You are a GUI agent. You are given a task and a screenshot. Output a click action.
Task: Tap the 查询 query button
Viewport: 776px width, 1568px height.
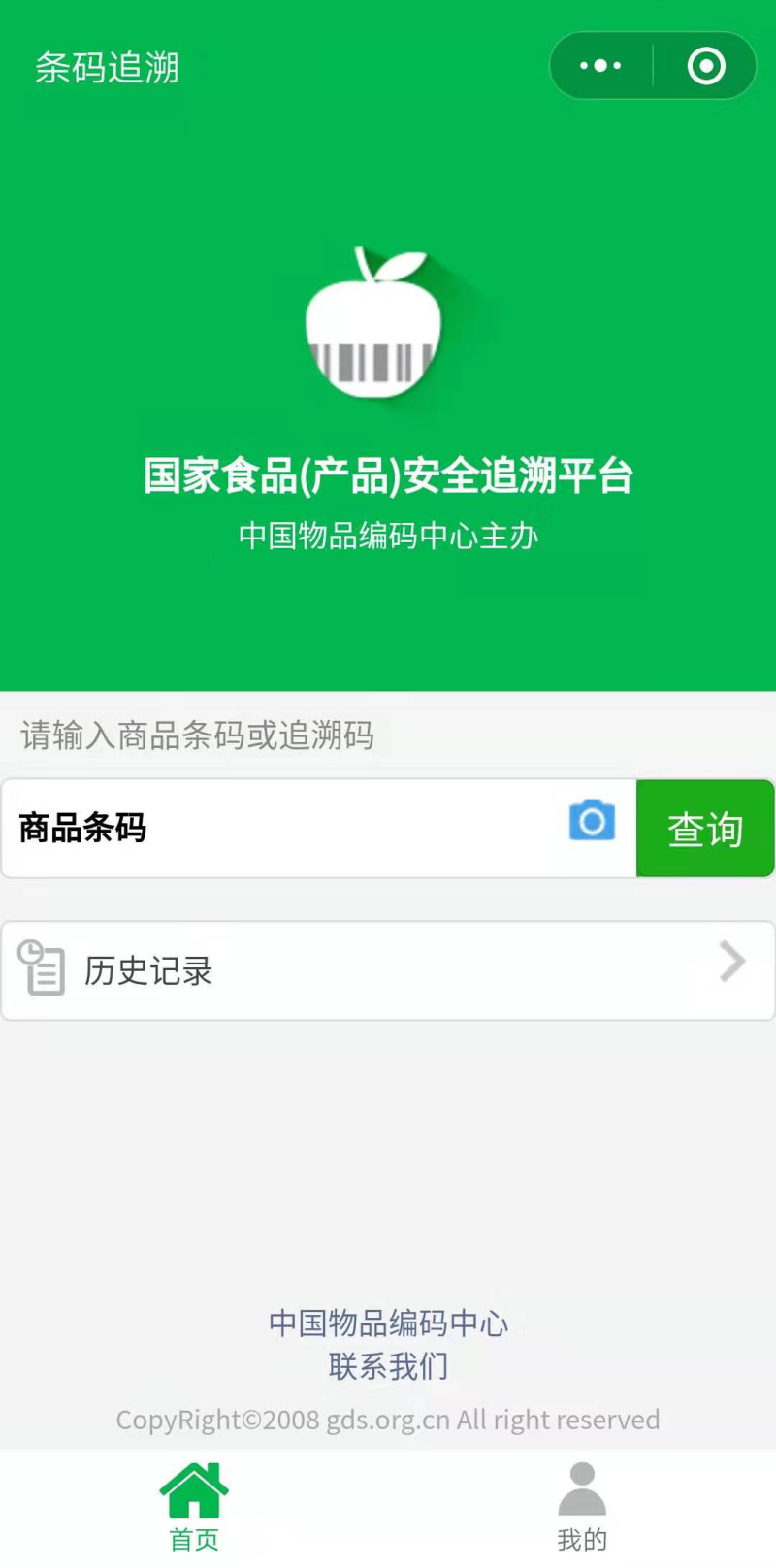[705, 829]
